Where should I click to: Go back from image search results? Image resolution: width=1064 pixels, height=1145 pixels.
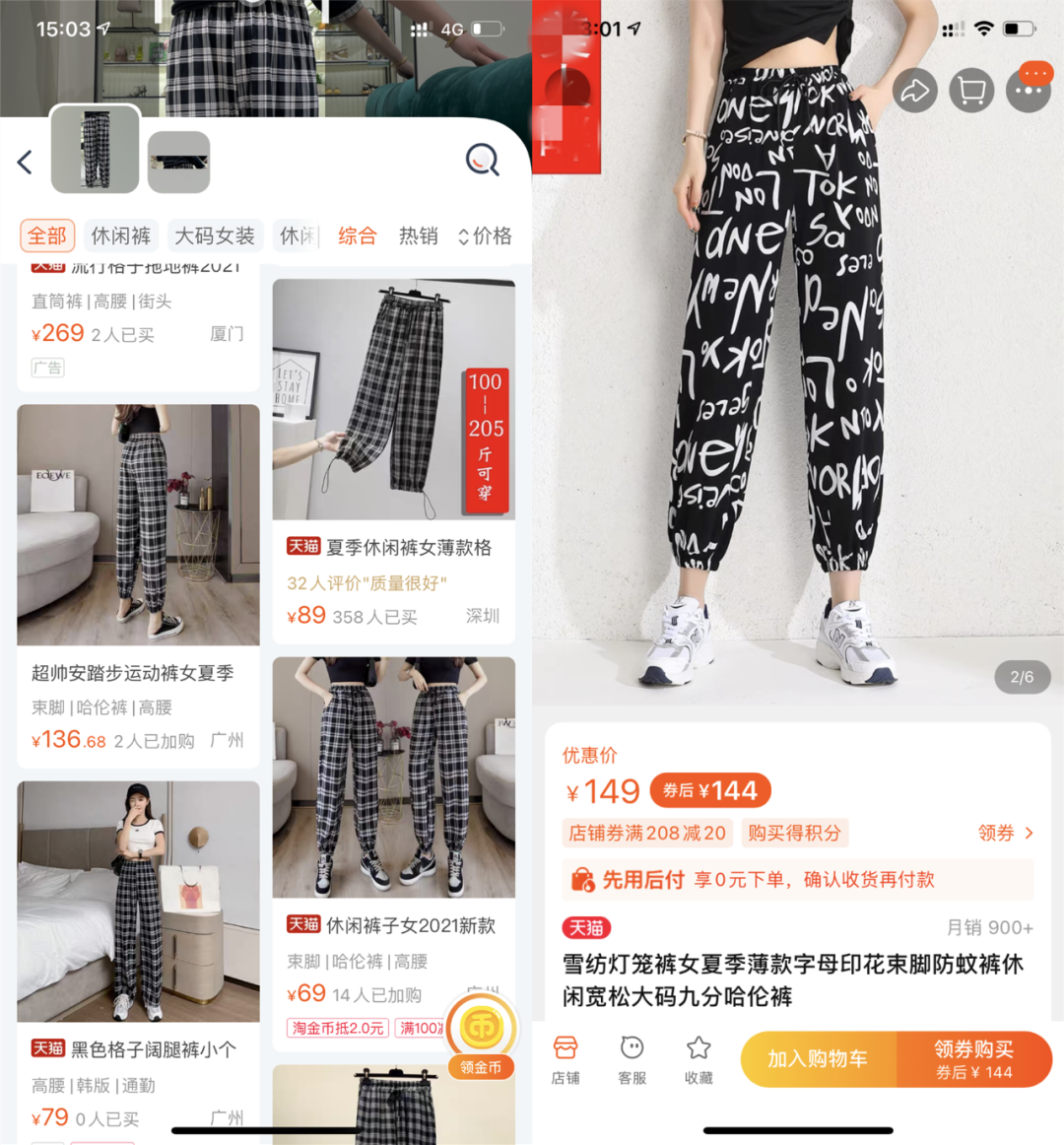pos(26,162)
